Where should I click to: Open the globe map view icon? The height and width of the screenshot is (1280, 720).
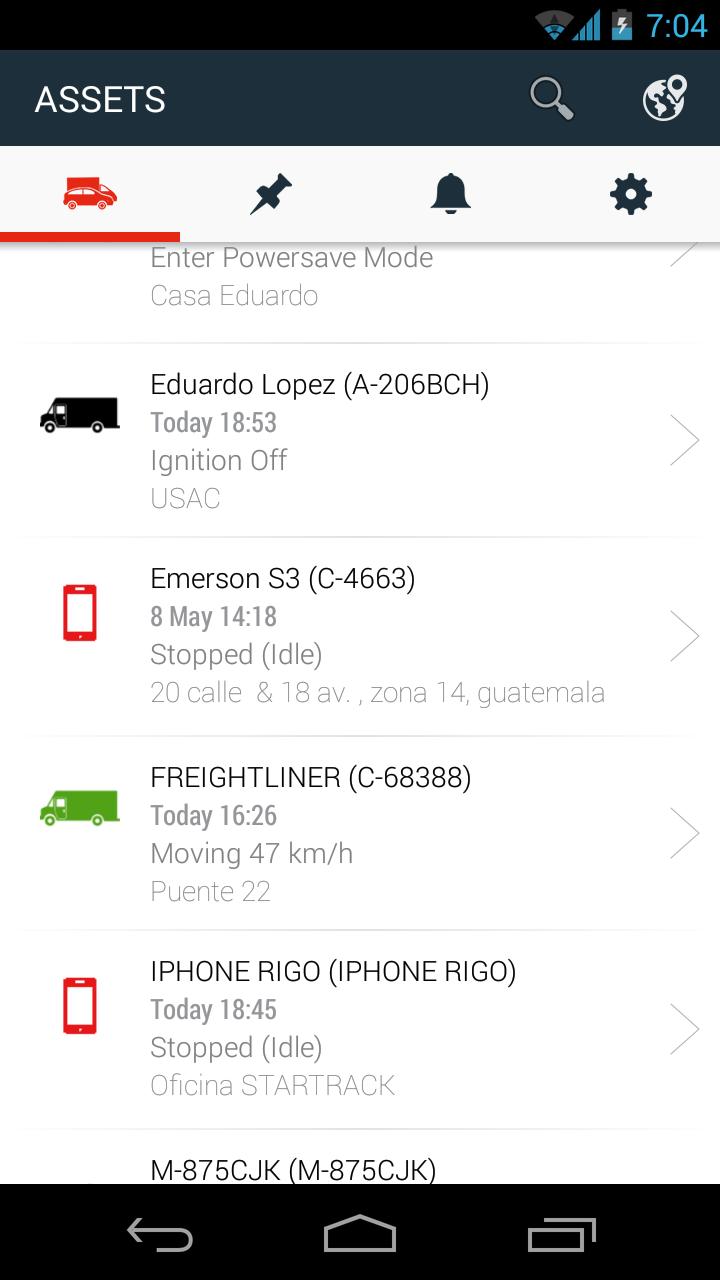point(664,99)
